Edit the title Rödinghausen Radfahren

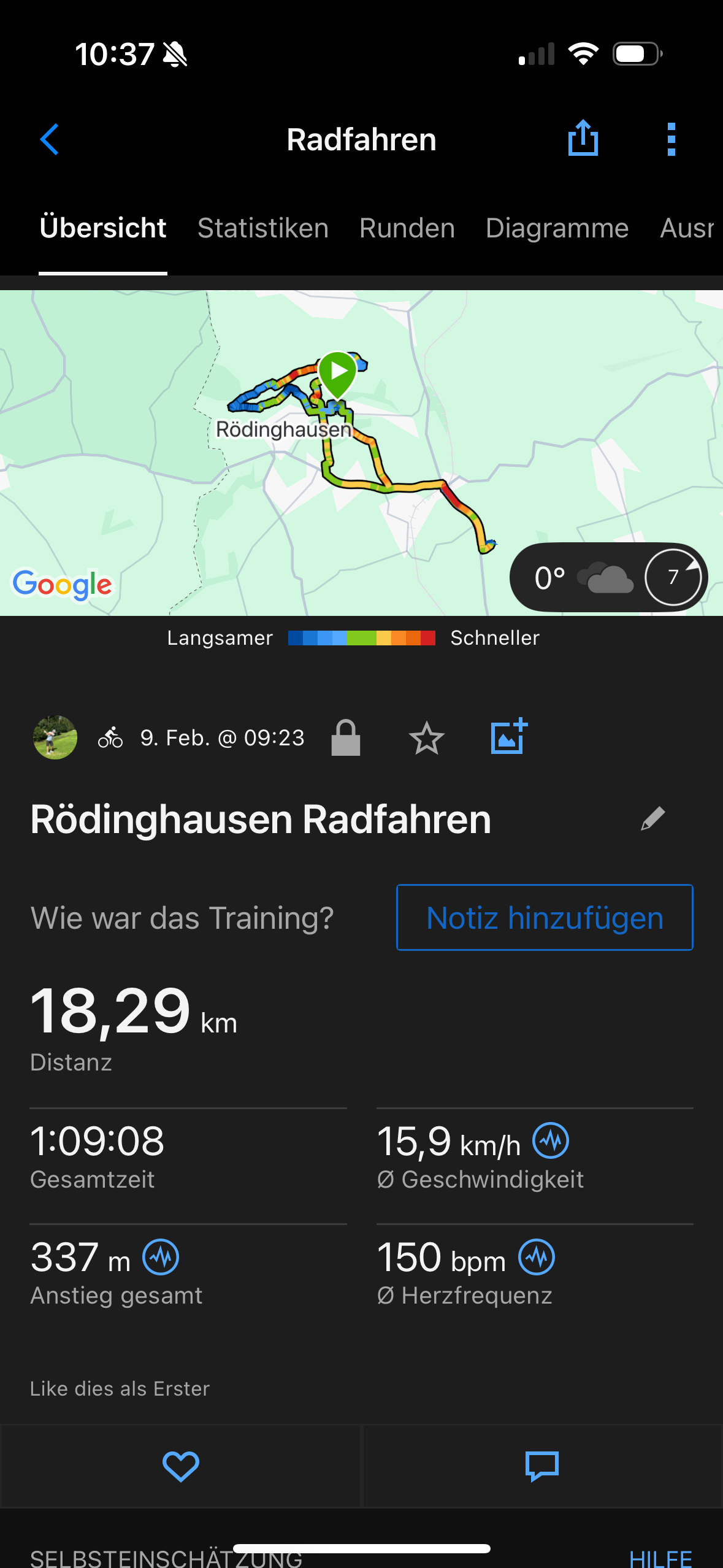click(x=652, y=818)
